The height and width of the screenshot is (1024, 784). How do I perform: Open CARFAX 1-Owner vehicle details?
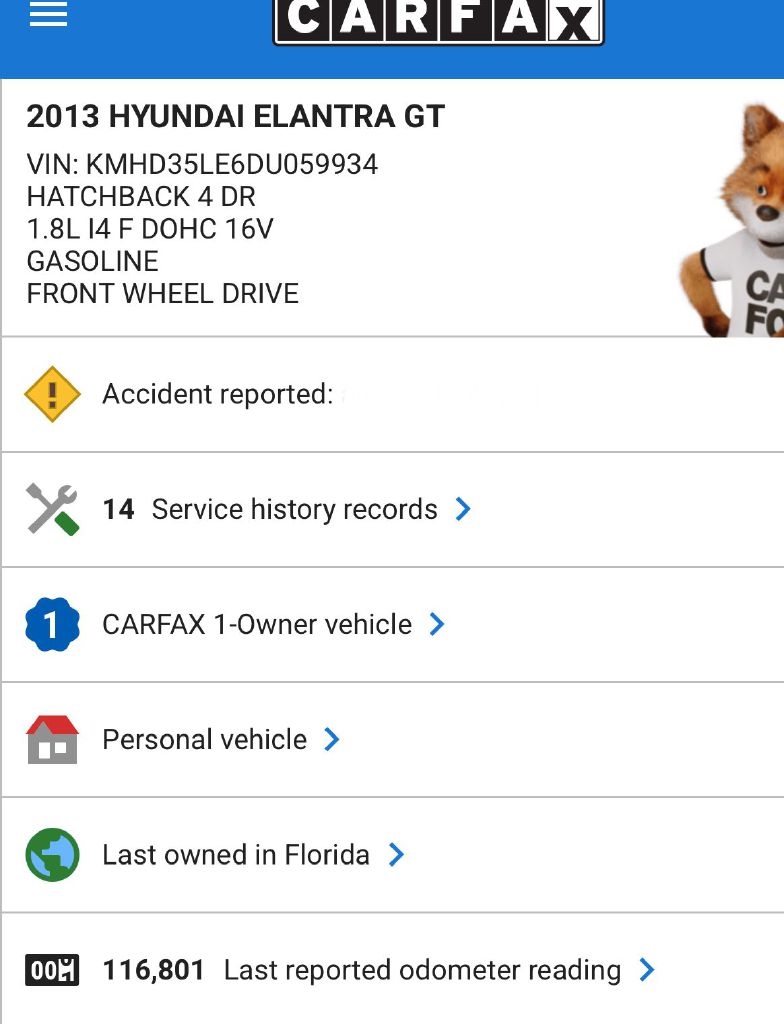pyautogui.click(x=272, y=625)
